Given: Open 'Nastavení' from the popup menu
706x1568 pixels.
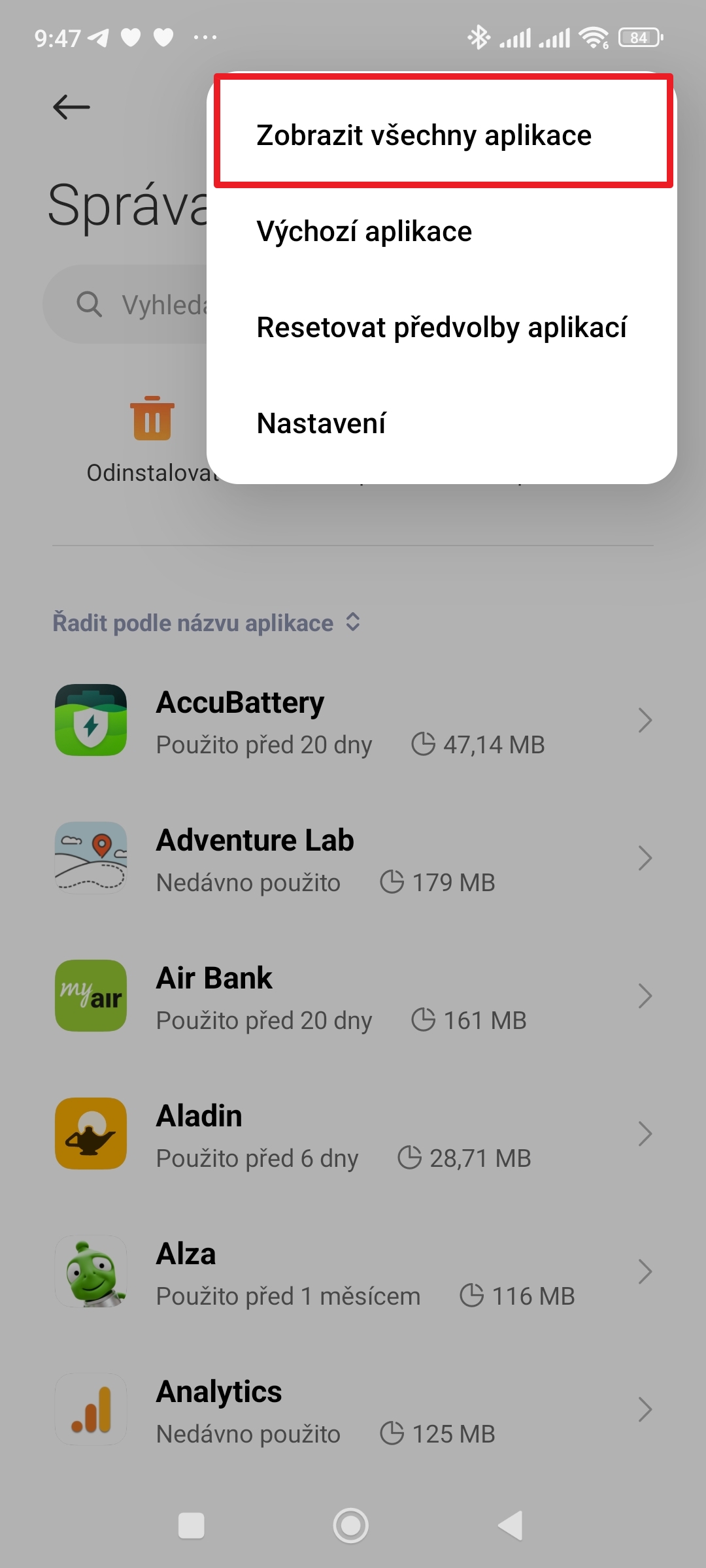Looking at the screenshot, I should 442,423.
